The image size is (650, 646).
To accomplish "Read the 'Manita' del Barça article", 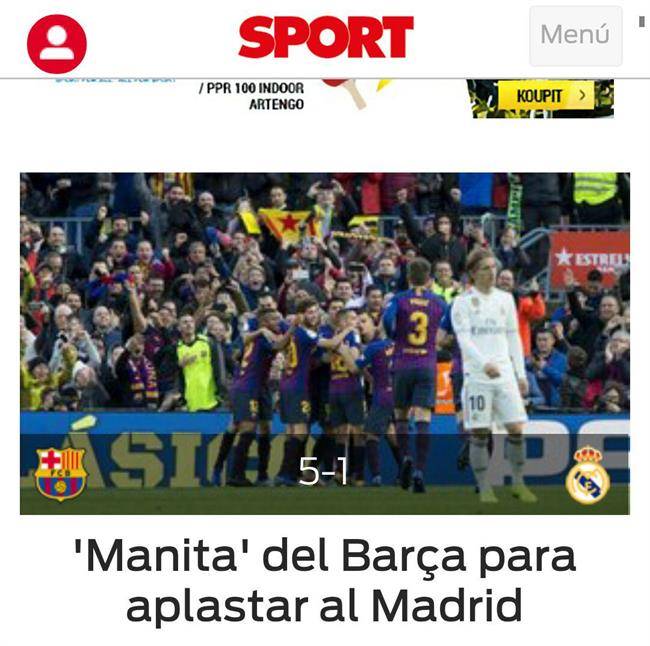I will 324,581.
